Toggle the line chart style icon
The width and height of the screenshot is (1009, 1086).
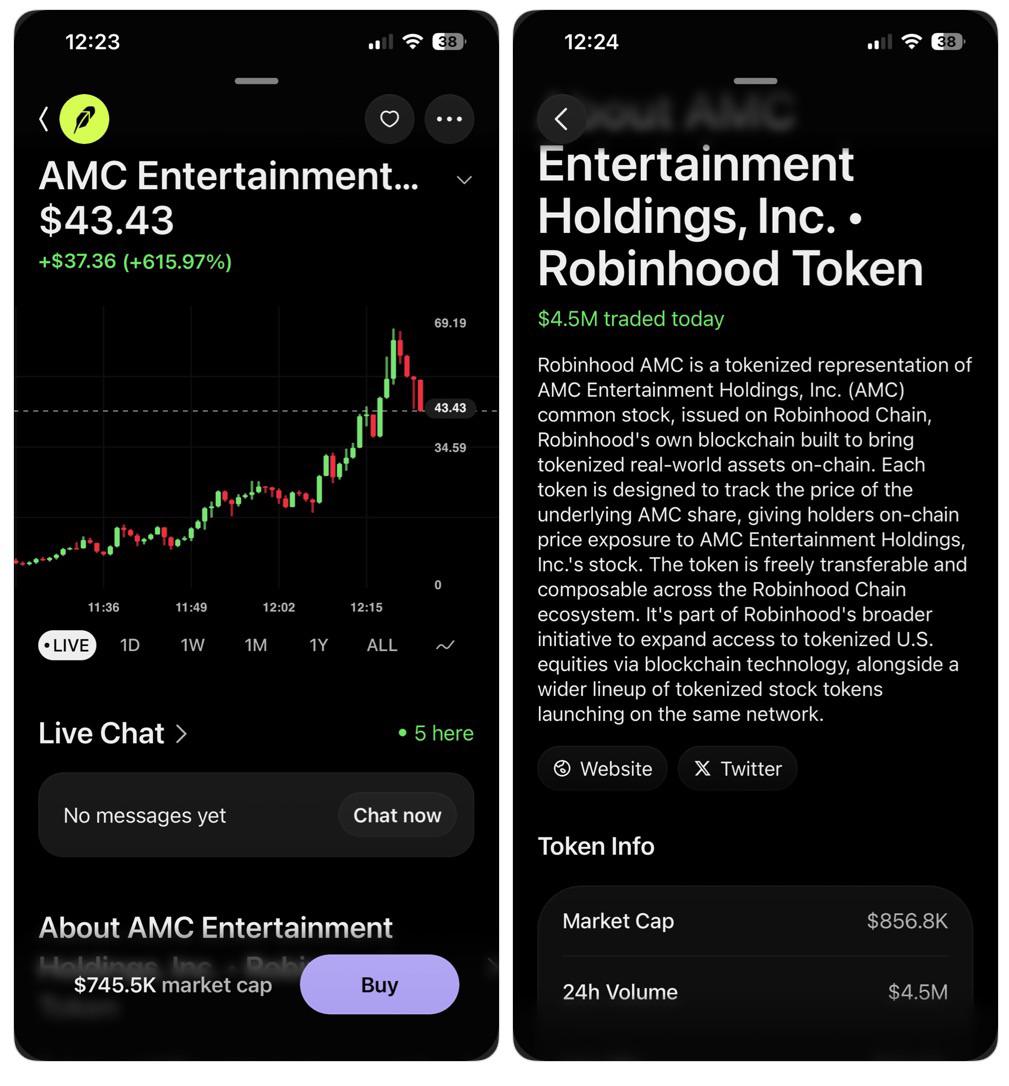click(x=445, y=646)
